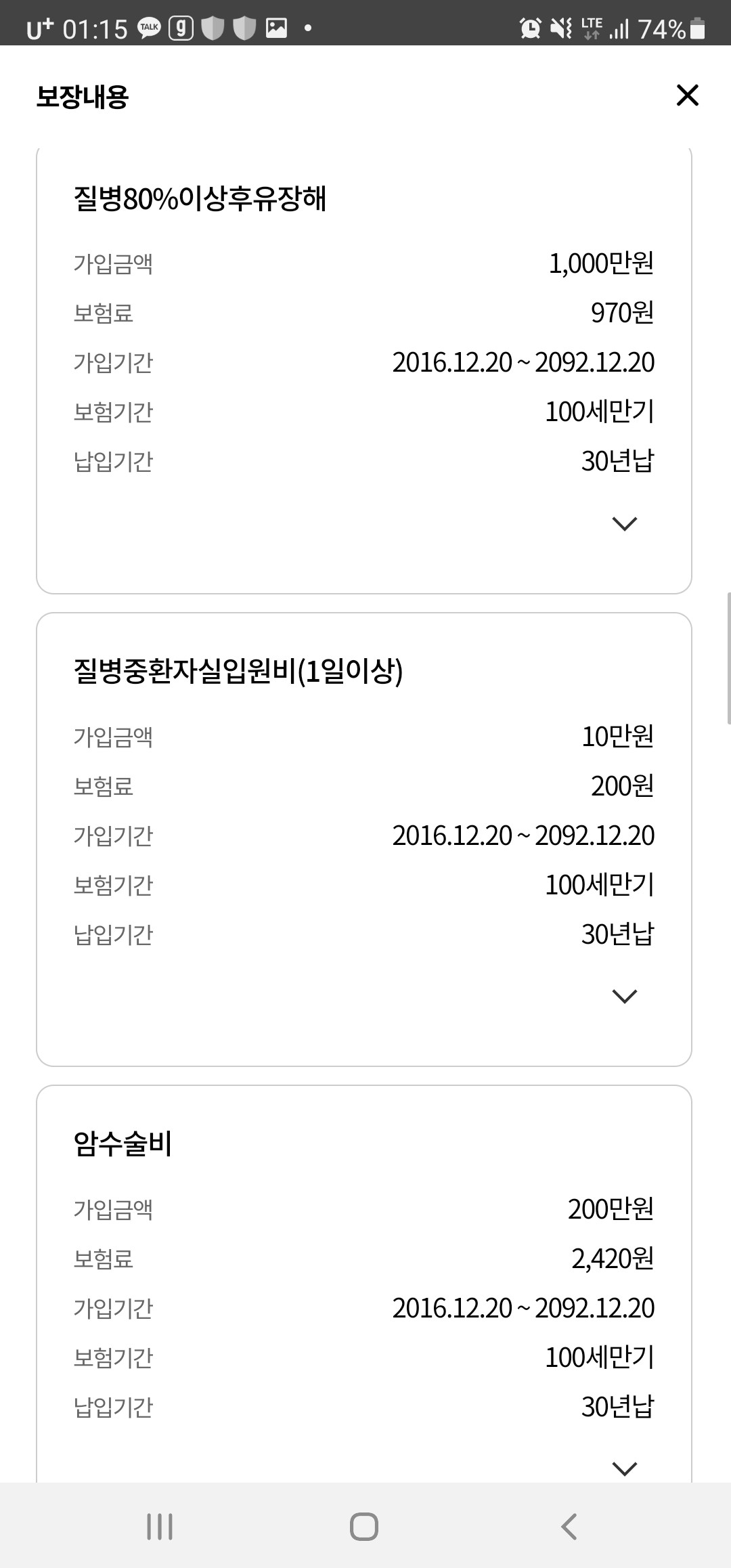Go back with the system back button
The height and width of the screenshot is (1568, 731).
pyautogui.click(x=569, y=1527)
